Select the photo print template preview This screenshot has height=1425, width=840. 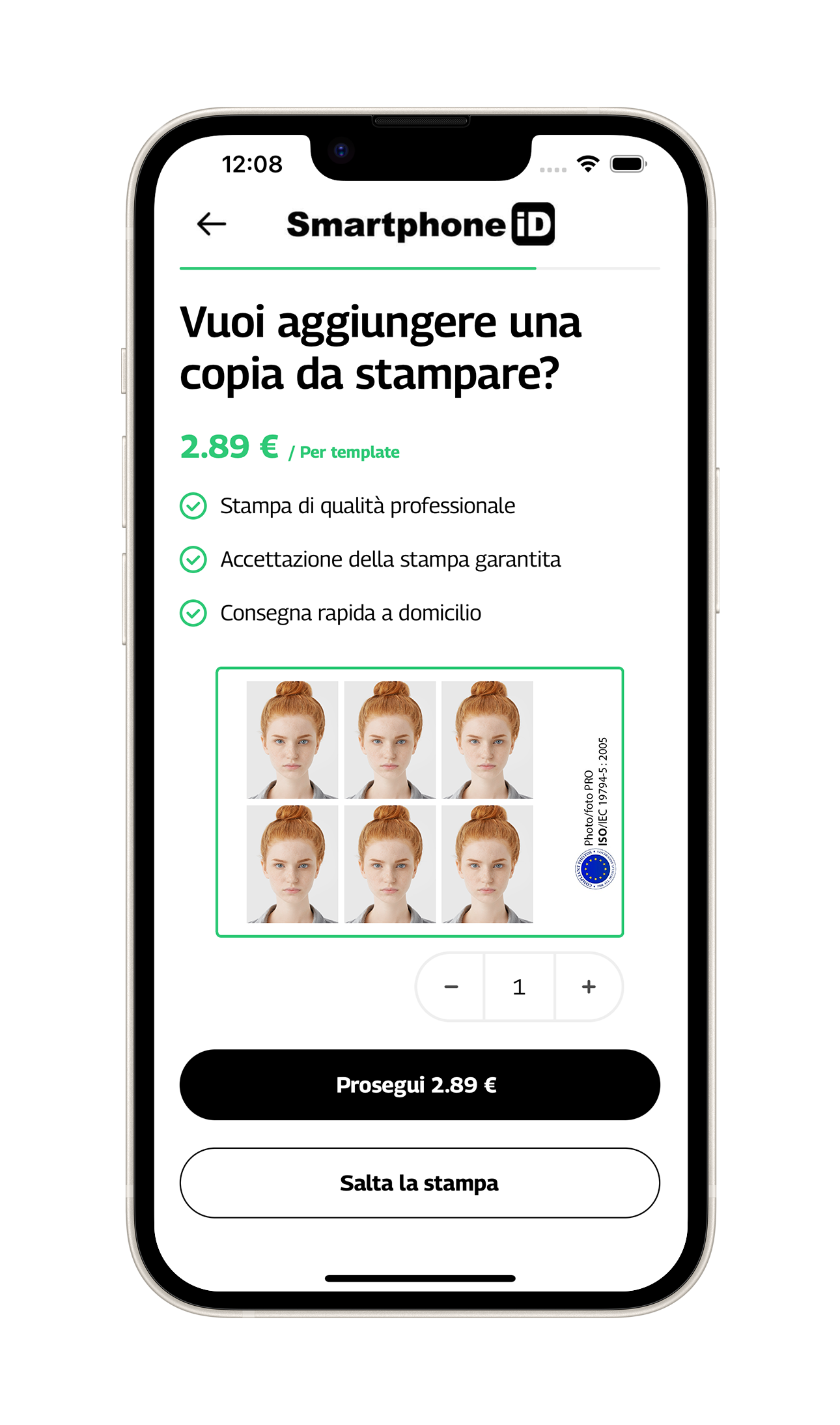(419, 802)
